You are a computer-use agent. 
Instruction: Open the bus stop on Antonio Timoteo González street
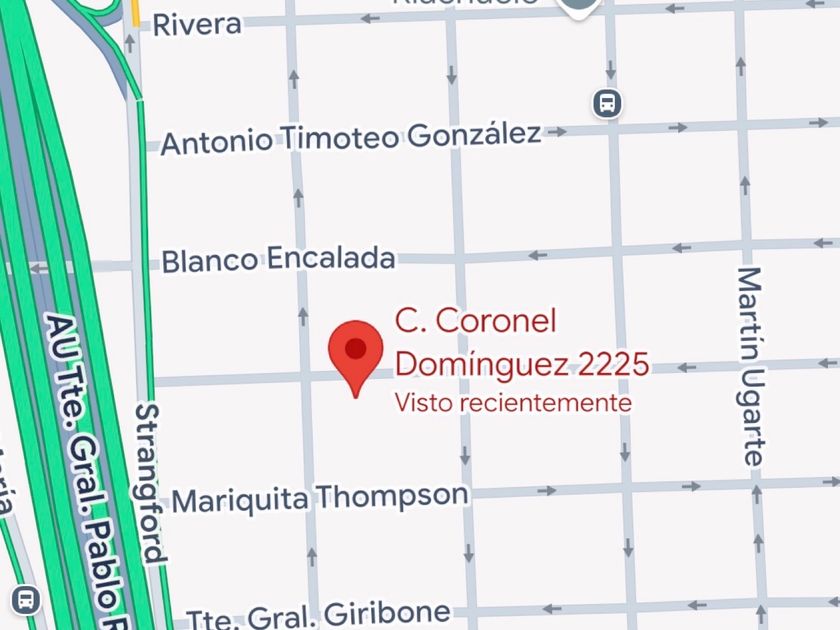click(607, 103)
